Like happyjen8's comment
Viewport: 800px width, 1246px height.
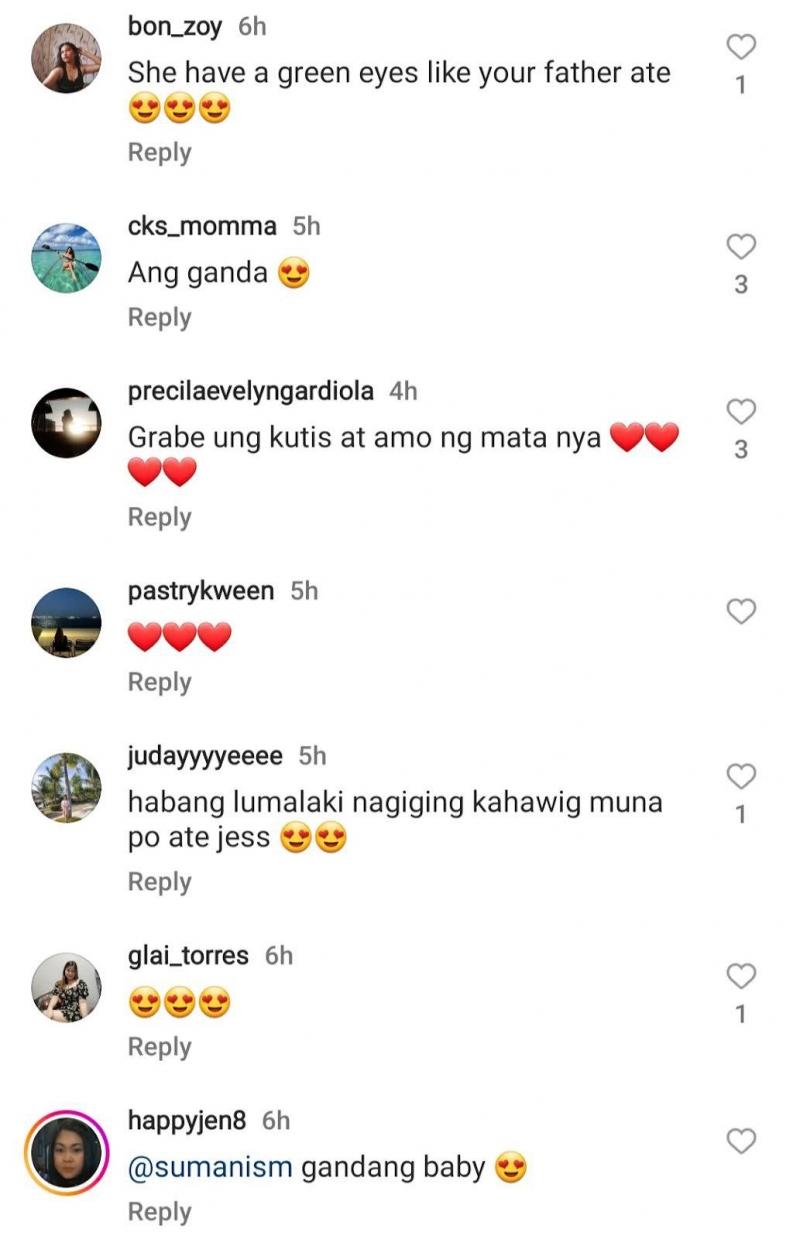(x=740, y=1141)
